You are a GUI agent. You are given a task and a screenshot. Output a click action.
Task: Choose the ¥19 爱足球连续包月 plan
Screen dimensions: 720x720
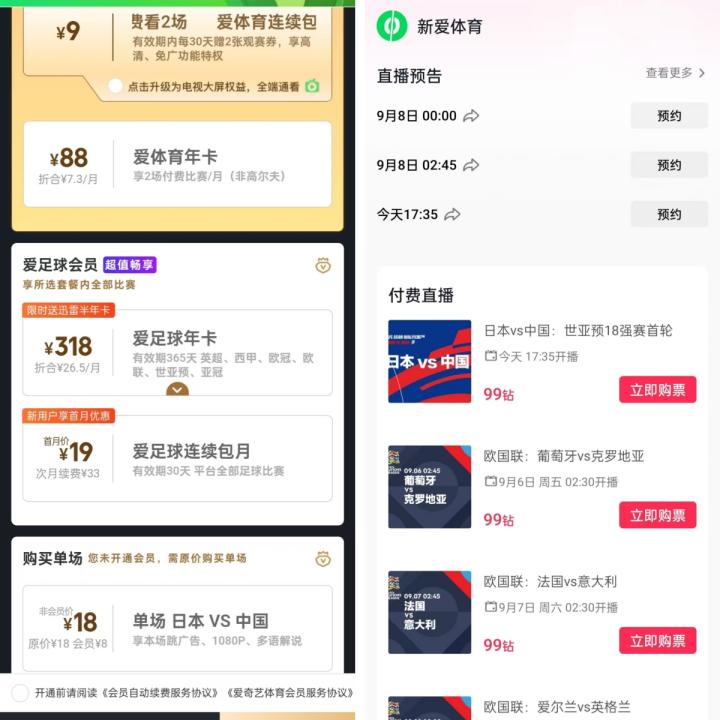(177, 458)
